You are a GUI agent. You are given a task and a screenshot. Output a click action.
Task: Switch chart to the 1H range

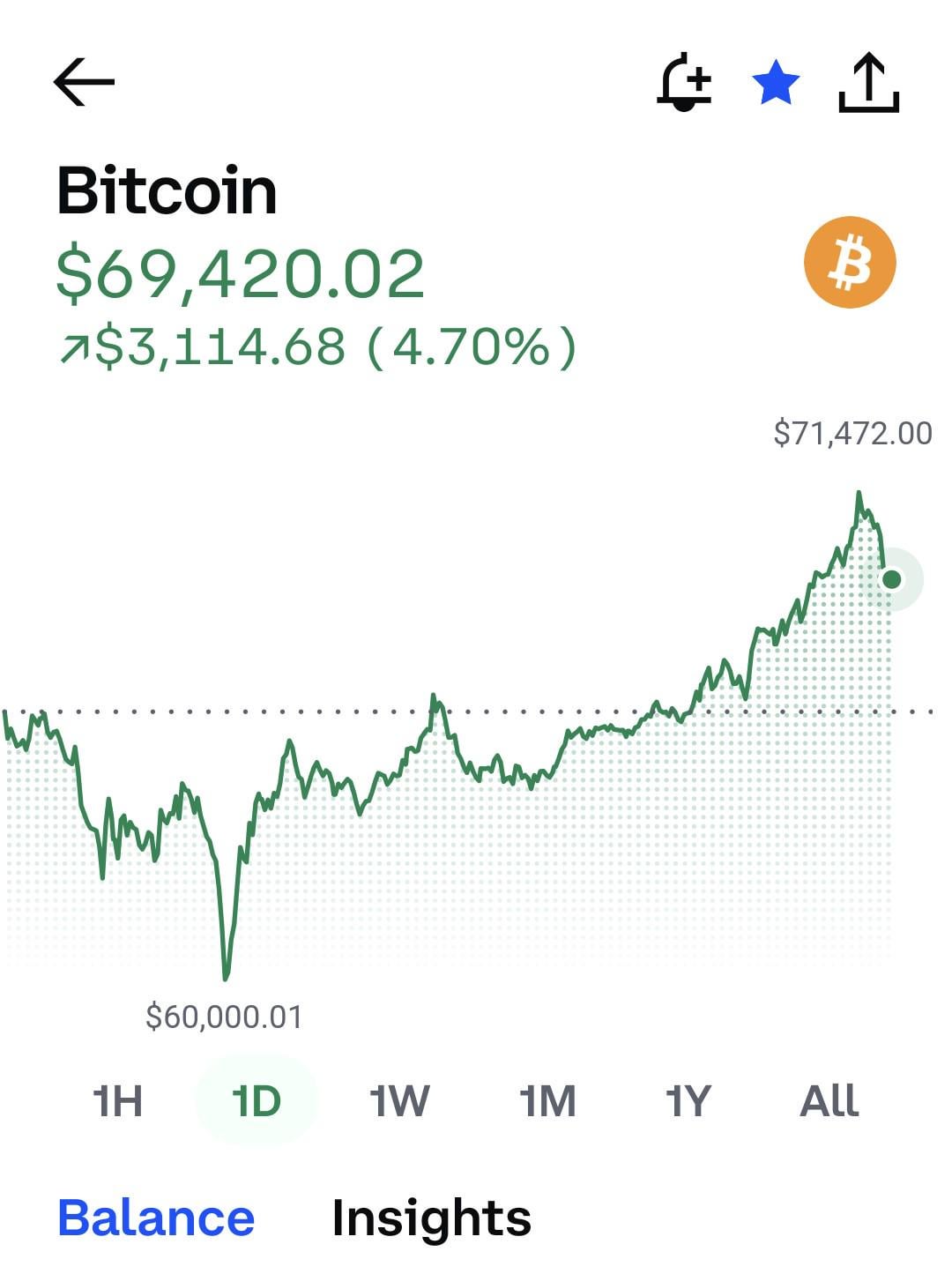tap(117, 1101)
